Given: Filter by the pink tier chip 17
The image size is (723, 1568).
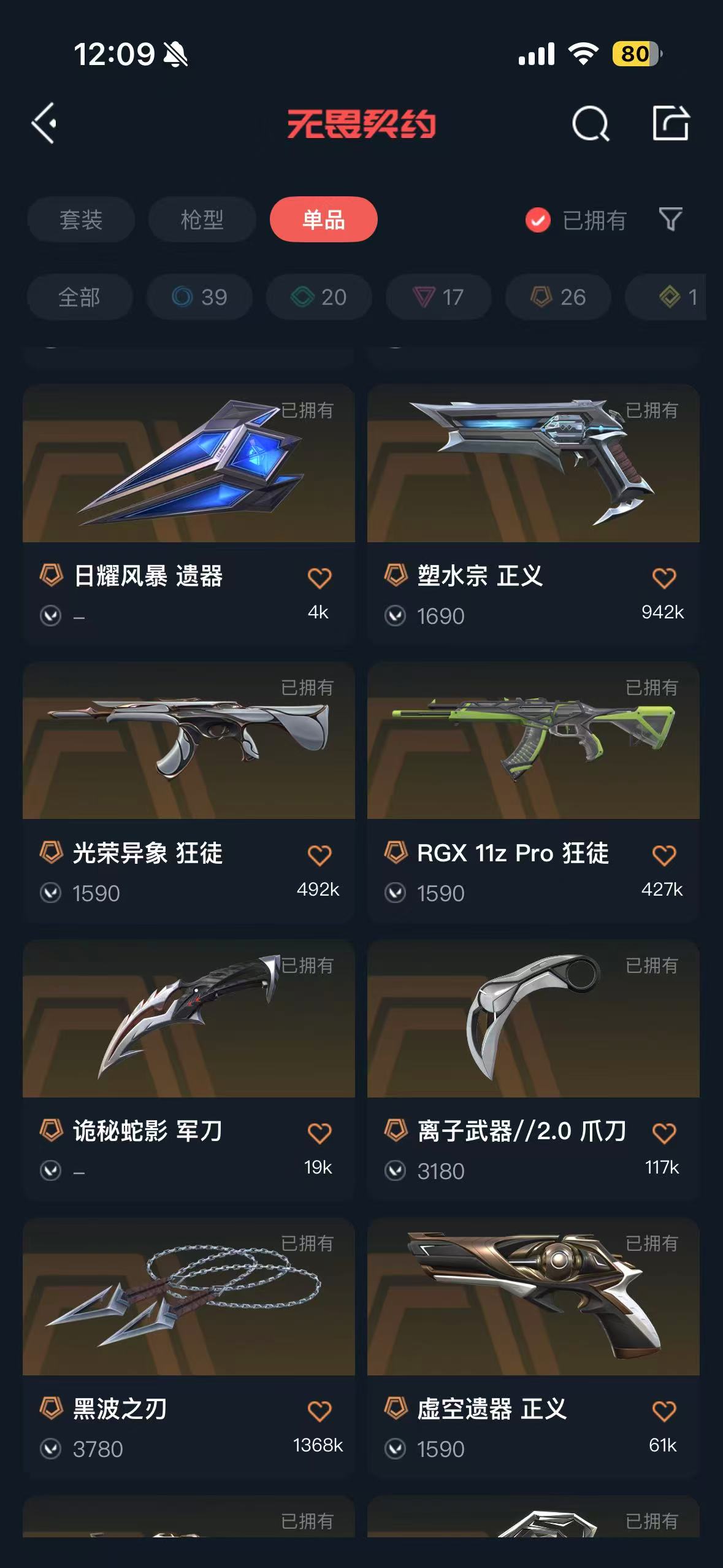Looking at the screenshot, I should click(438, 298).
